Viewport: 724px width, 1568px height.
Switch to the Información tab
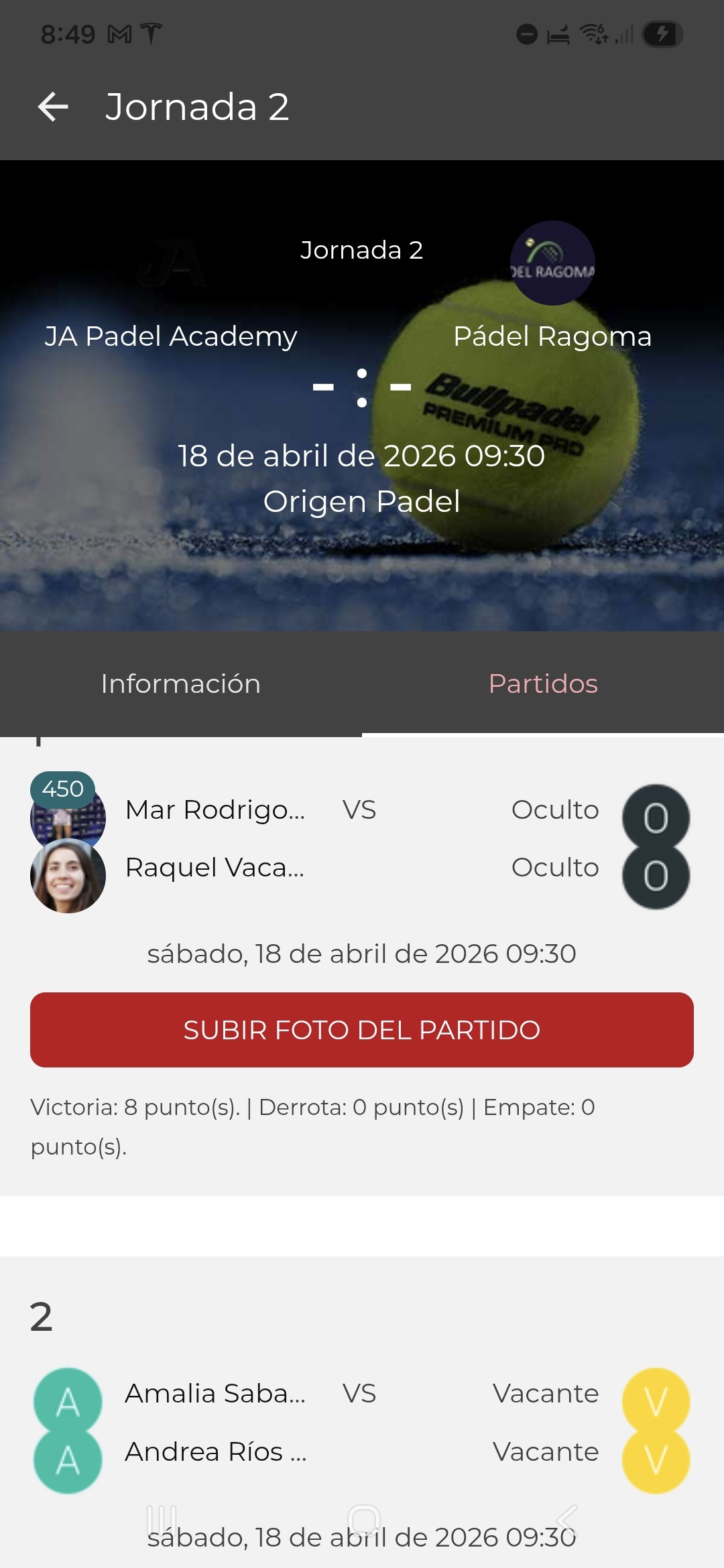tap(181, 683)
